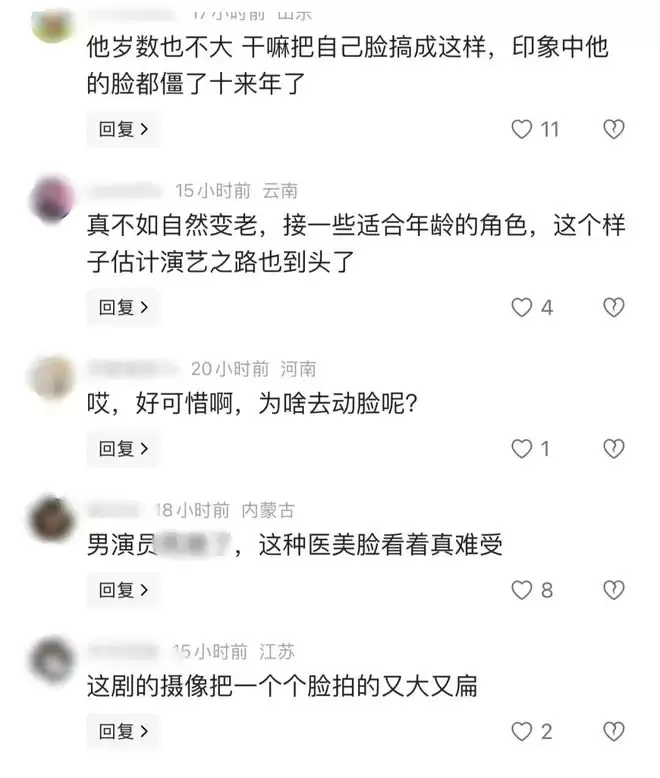
Task: Dislike the comment about 医美脸看着真难受
Action: tap(613, 590)
